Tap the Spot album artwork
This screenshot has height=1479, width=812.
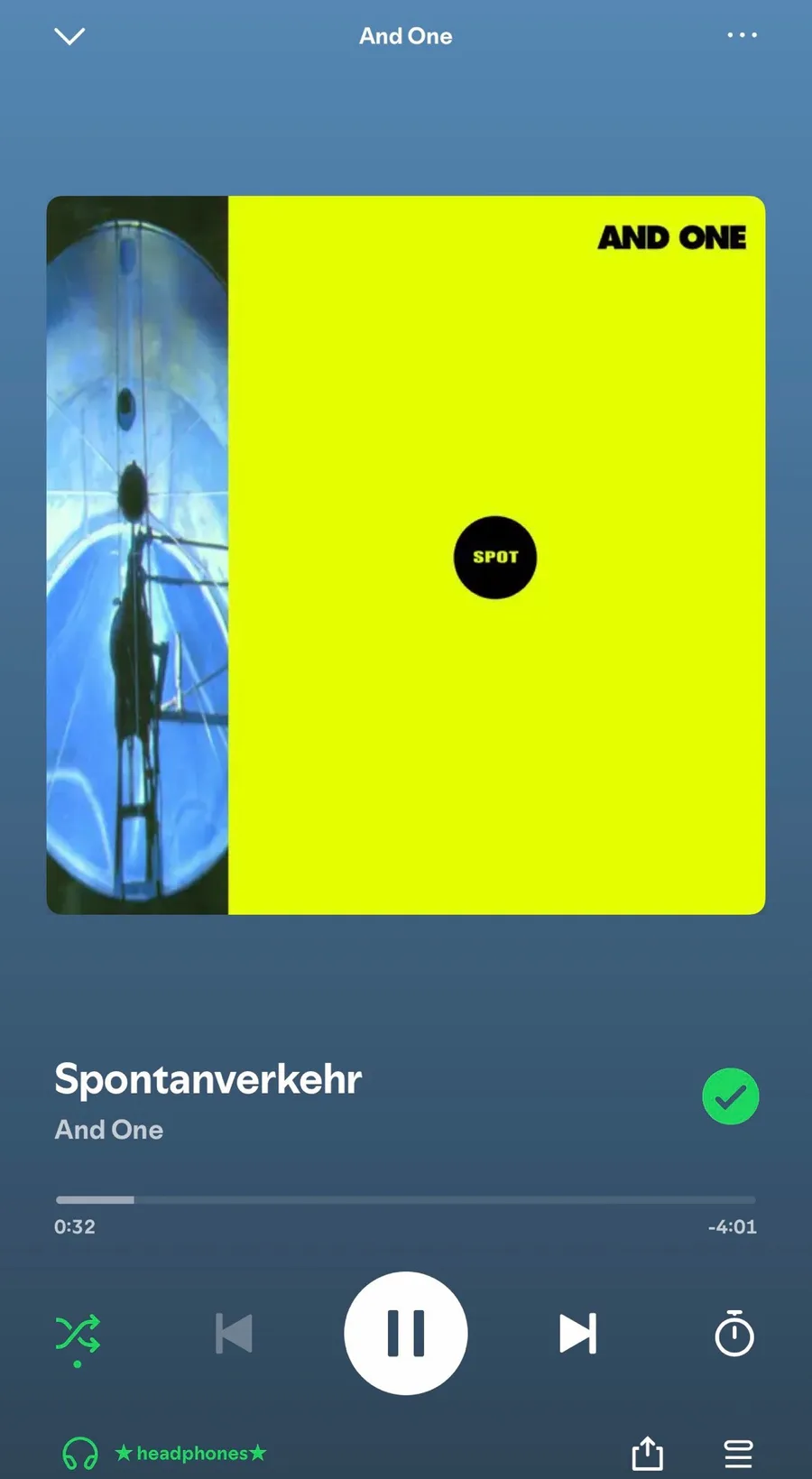[x=406, y=555]
